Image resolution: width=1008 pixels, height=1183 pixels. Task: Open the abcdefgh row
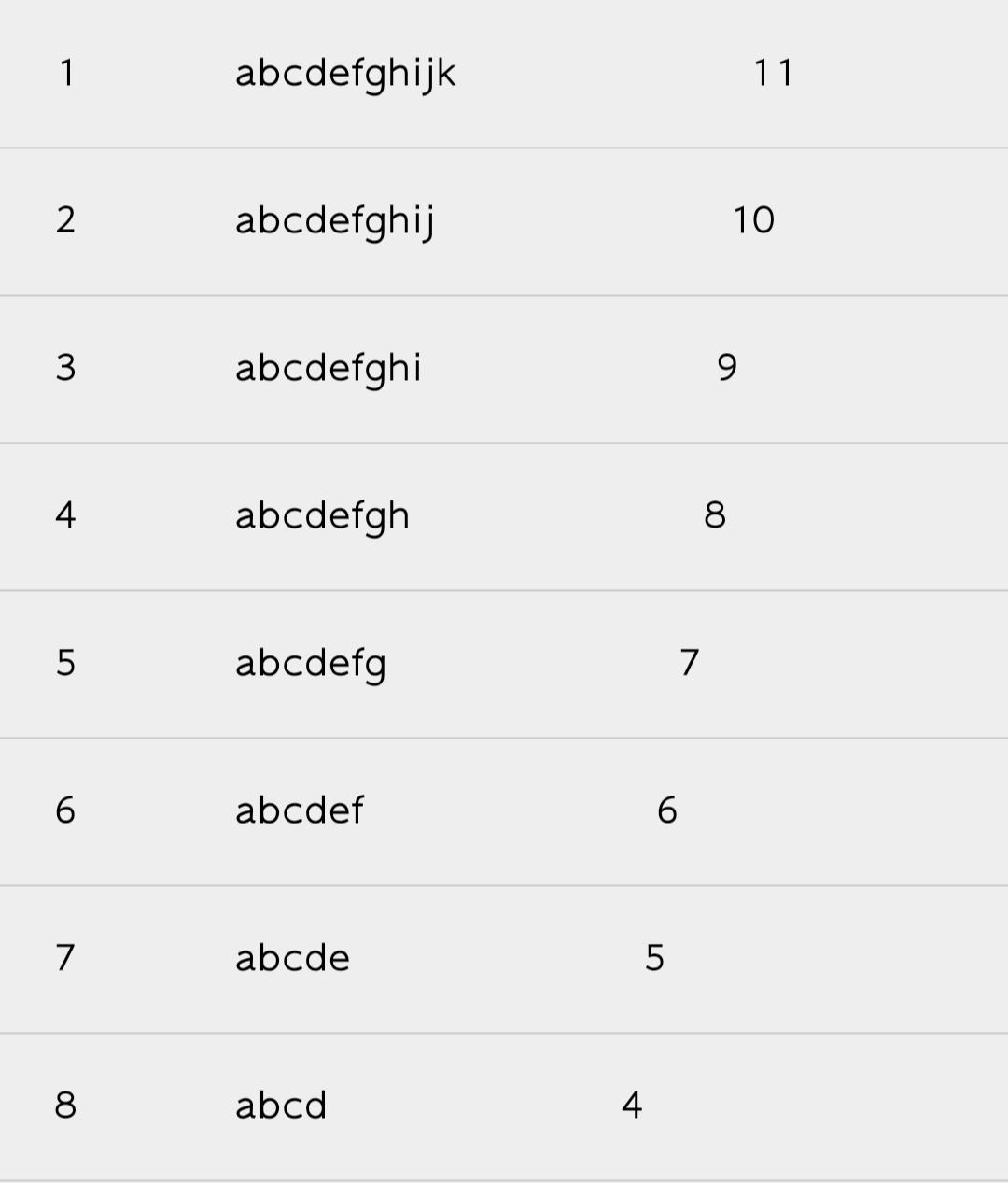(x=322, y=515)
